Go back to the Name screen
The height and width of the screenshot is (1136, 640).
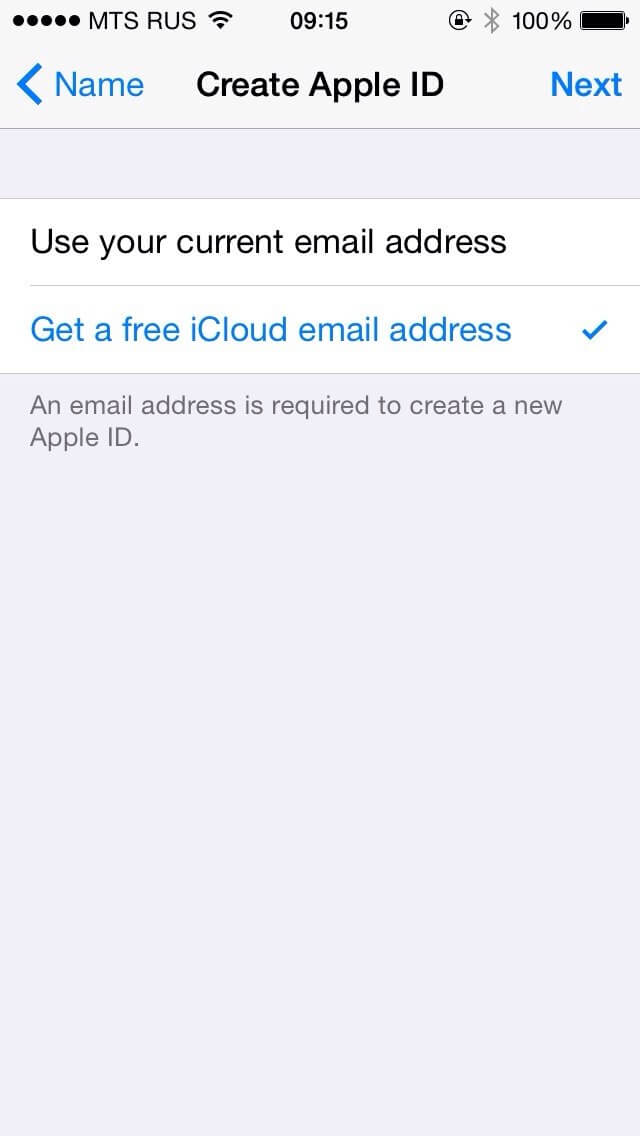80,85
